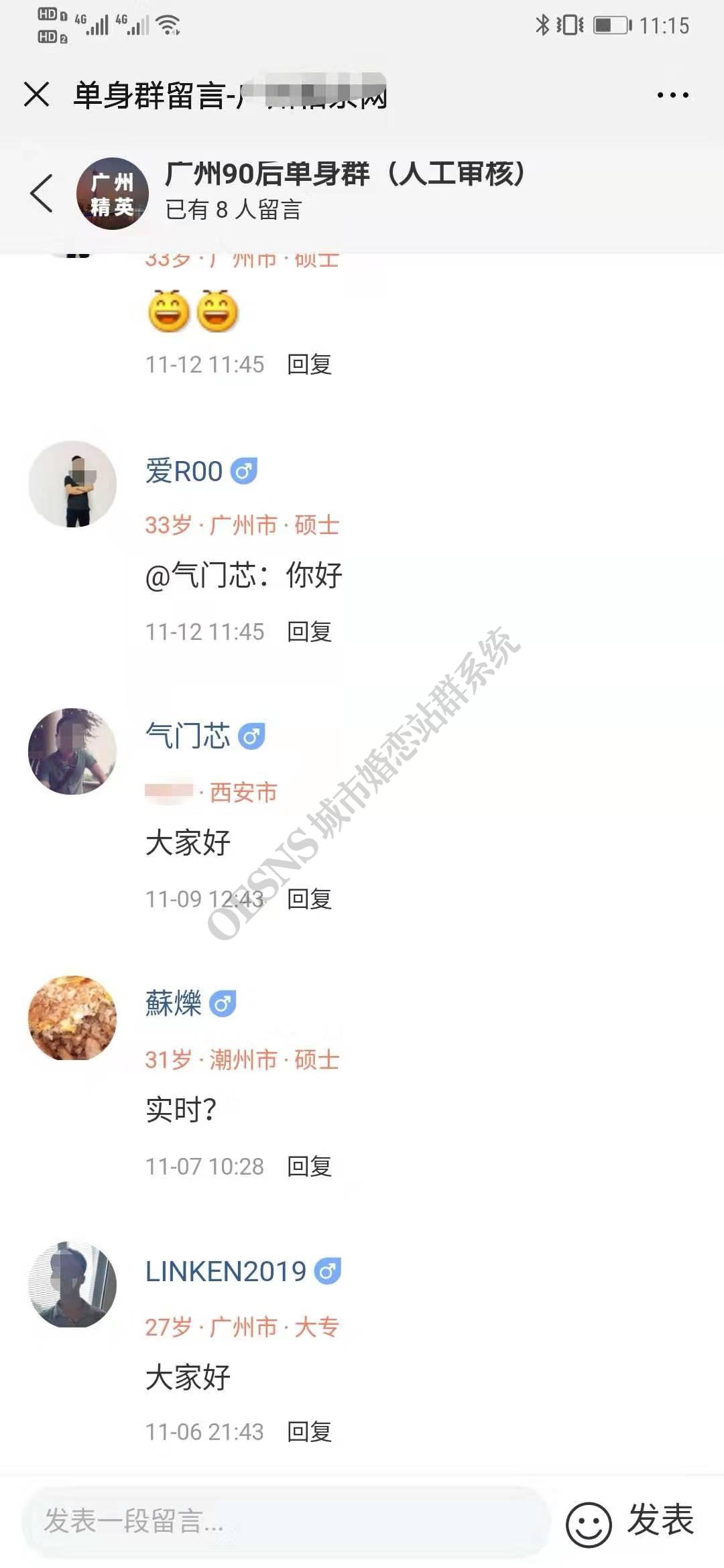
Task: Open the three-dot overflow menu
Action: [672, 95]
